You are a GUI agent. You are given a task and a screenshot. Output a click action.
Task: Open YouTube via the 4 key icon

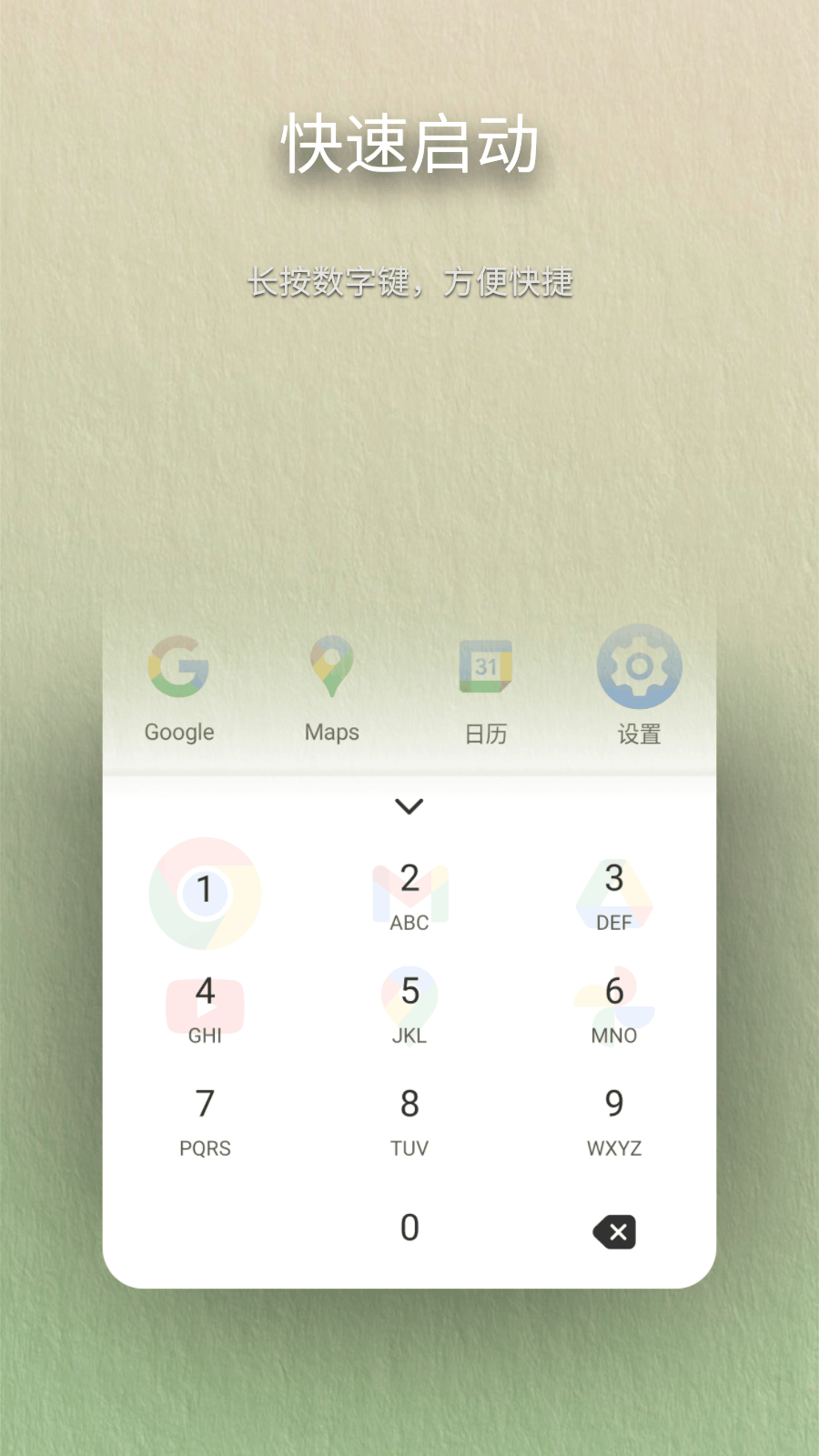[x=204, y=1005]
